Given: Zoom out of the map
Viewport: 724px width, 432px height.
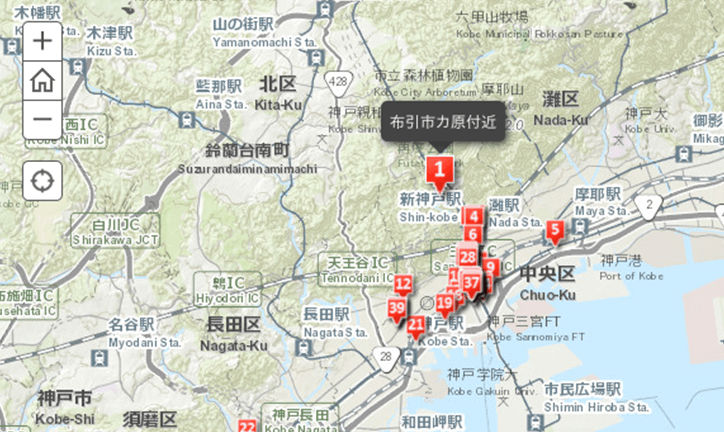Looking at the screenshot, I should 42,120.
